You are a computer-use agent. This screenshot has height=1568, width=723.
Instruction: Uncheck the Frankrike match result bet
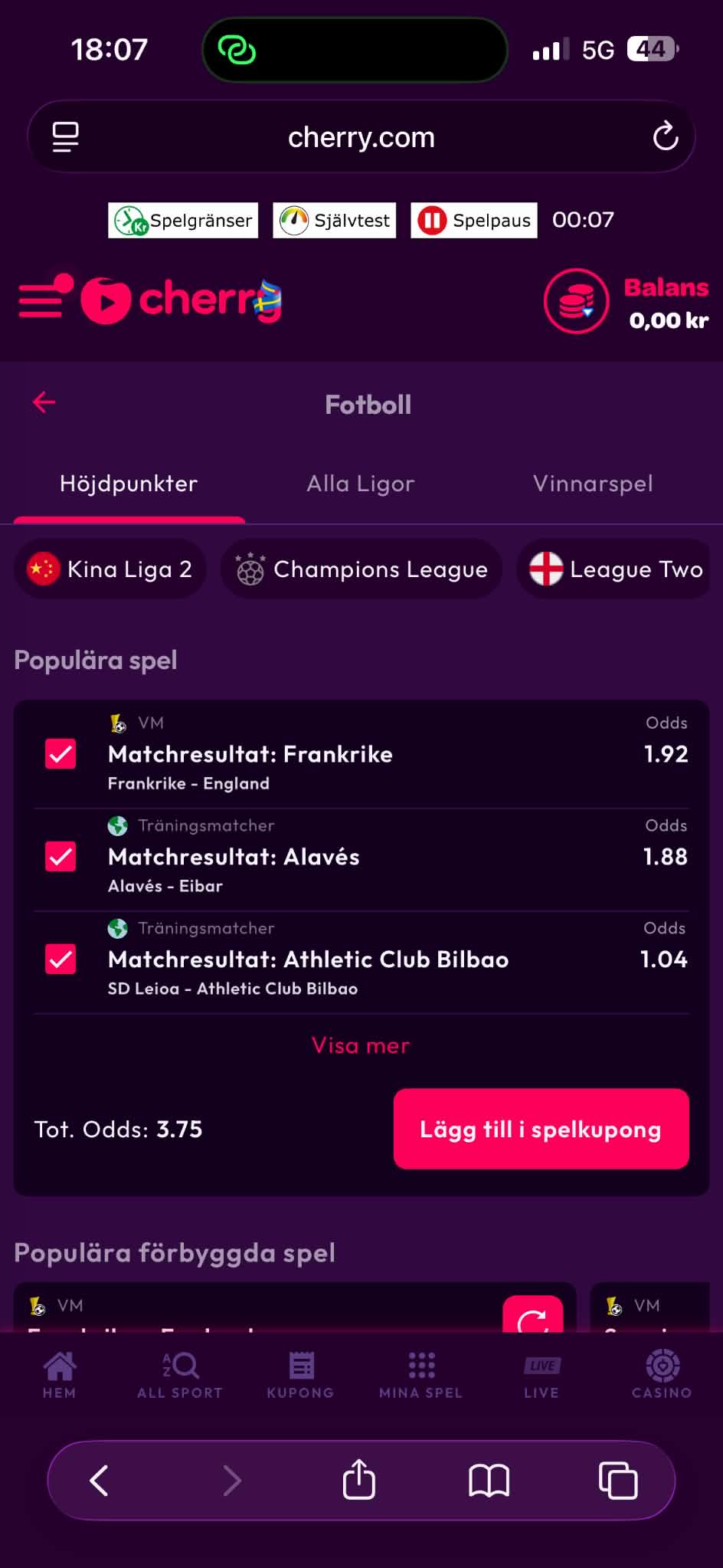[x=61, y=754]
